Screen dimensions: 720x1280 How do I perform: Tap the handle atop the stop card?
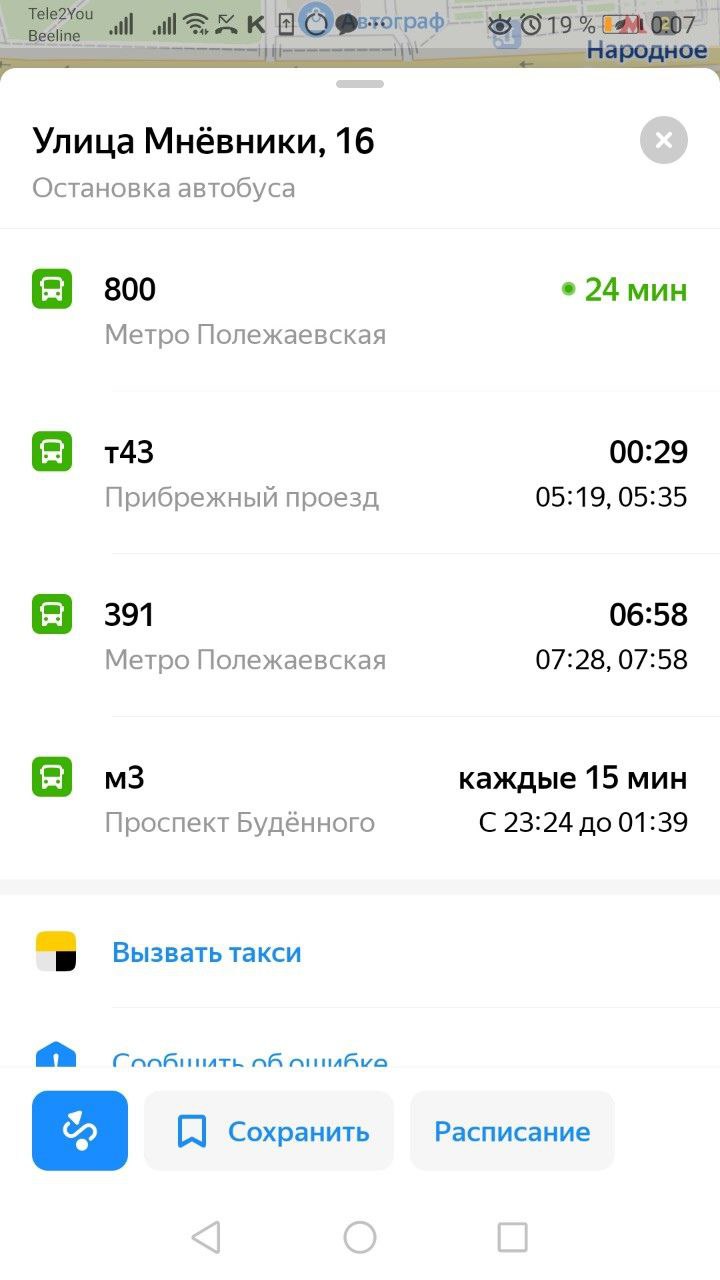(360, 84)
